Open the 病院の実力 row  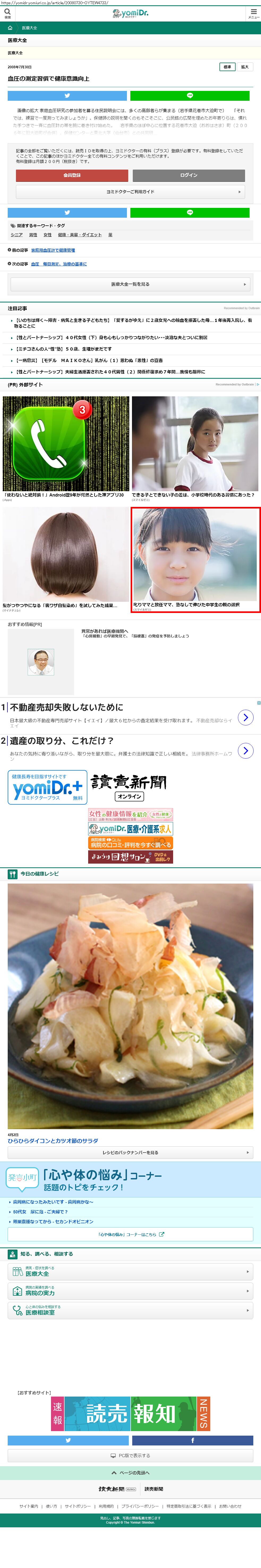coord(130,1291)
